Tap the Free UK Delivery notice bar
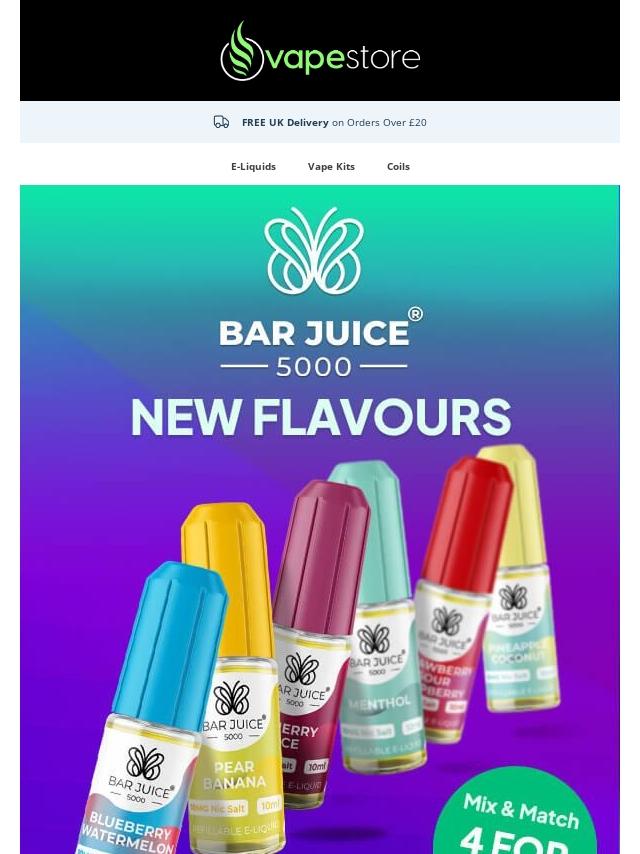 click(320, 122)
